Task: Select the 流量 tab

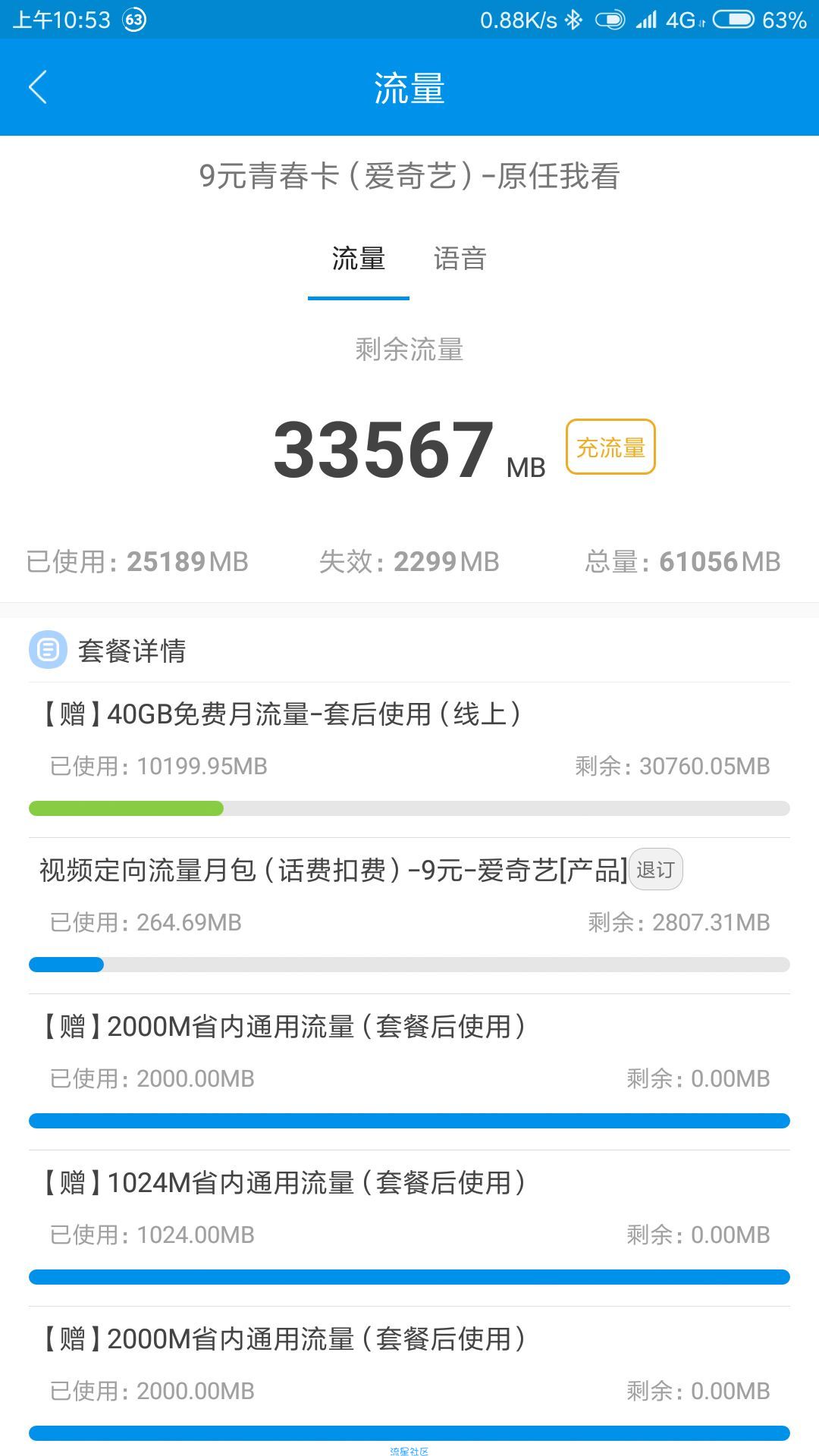Action: (359, 259)
